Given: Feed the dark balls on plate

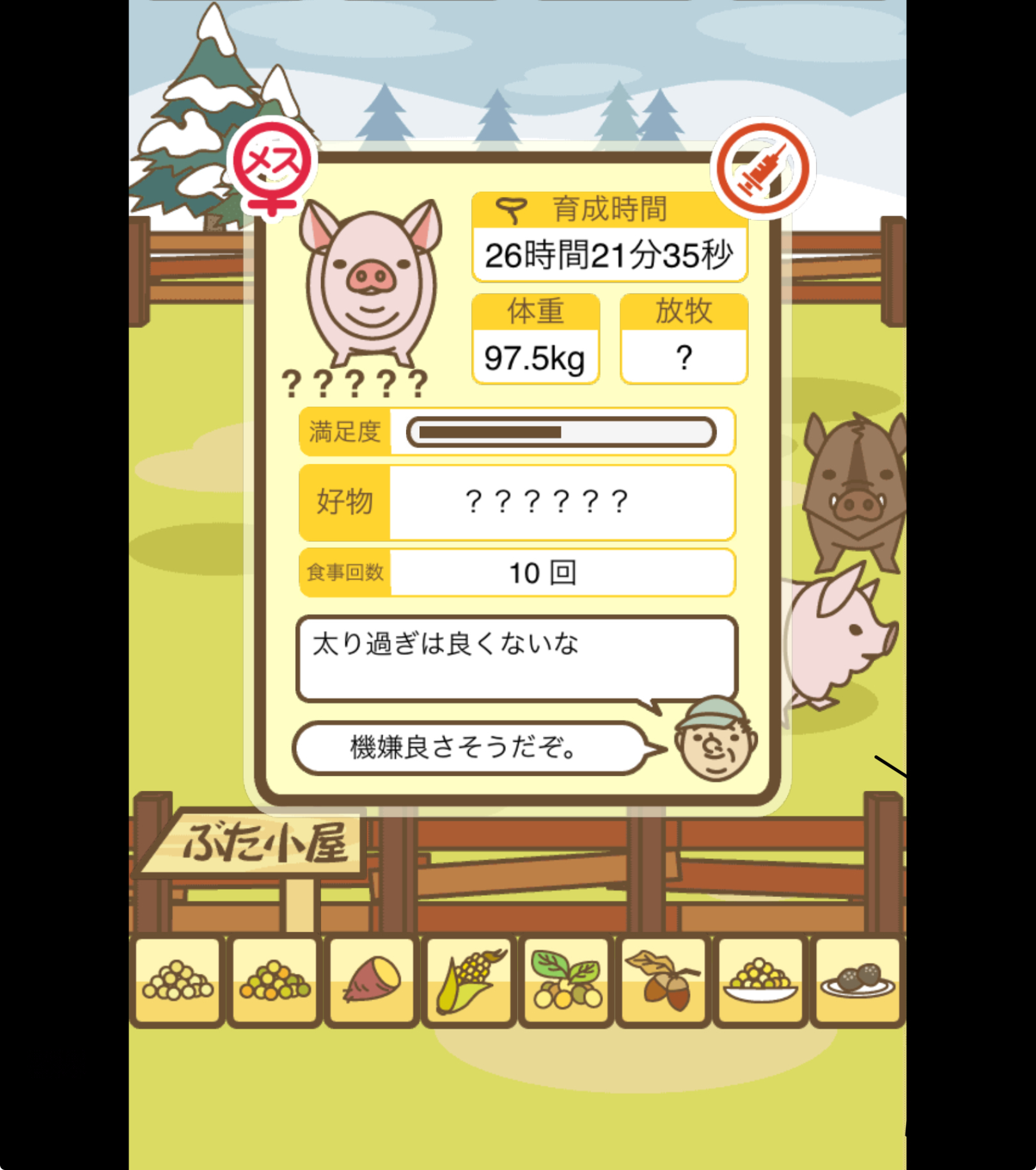Looking at the screenshot, I should coord(857,981).
